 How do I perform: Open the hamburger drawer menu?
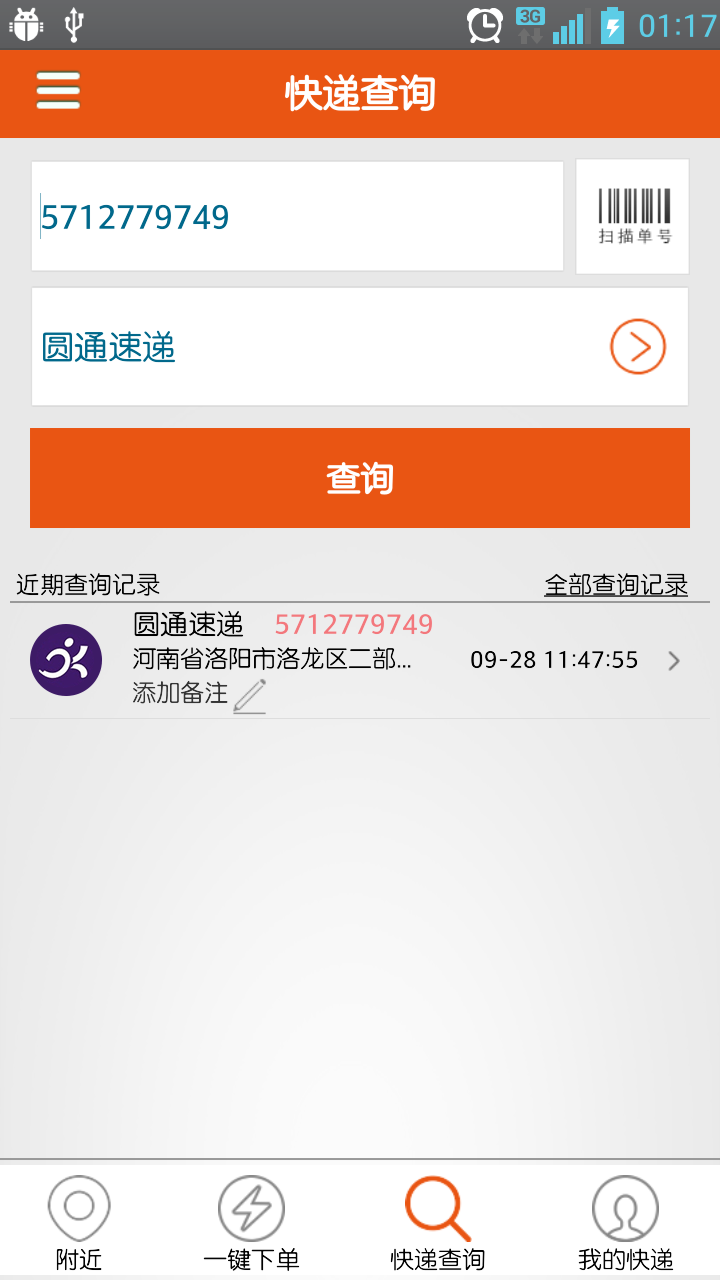click(58, 92)
